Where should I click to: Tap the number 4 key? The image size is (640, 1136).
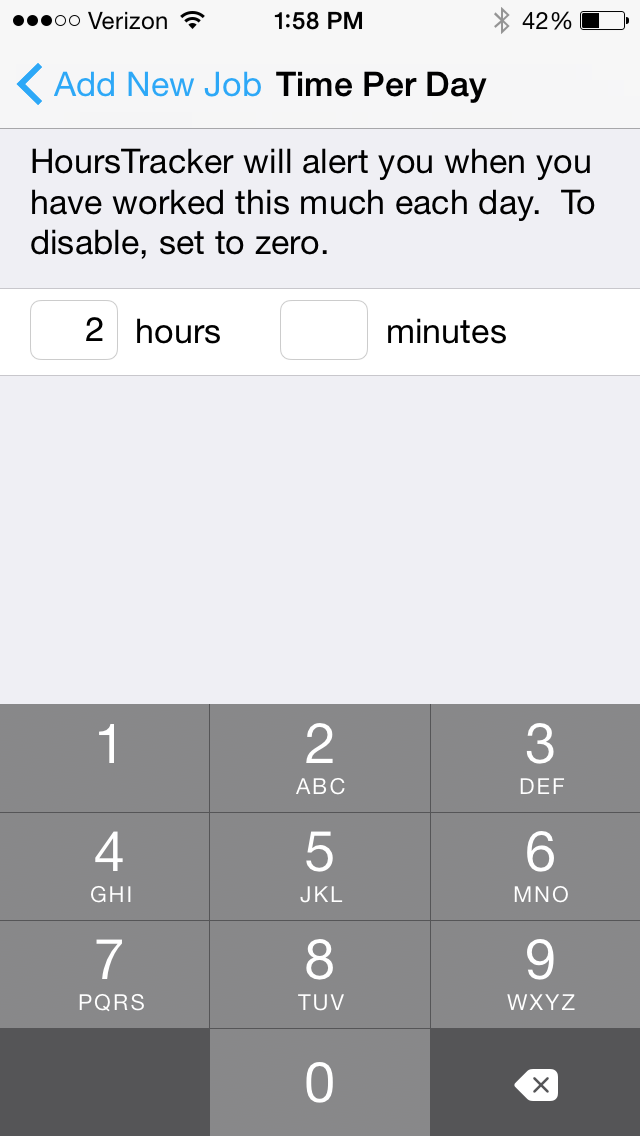coord(105,866)
